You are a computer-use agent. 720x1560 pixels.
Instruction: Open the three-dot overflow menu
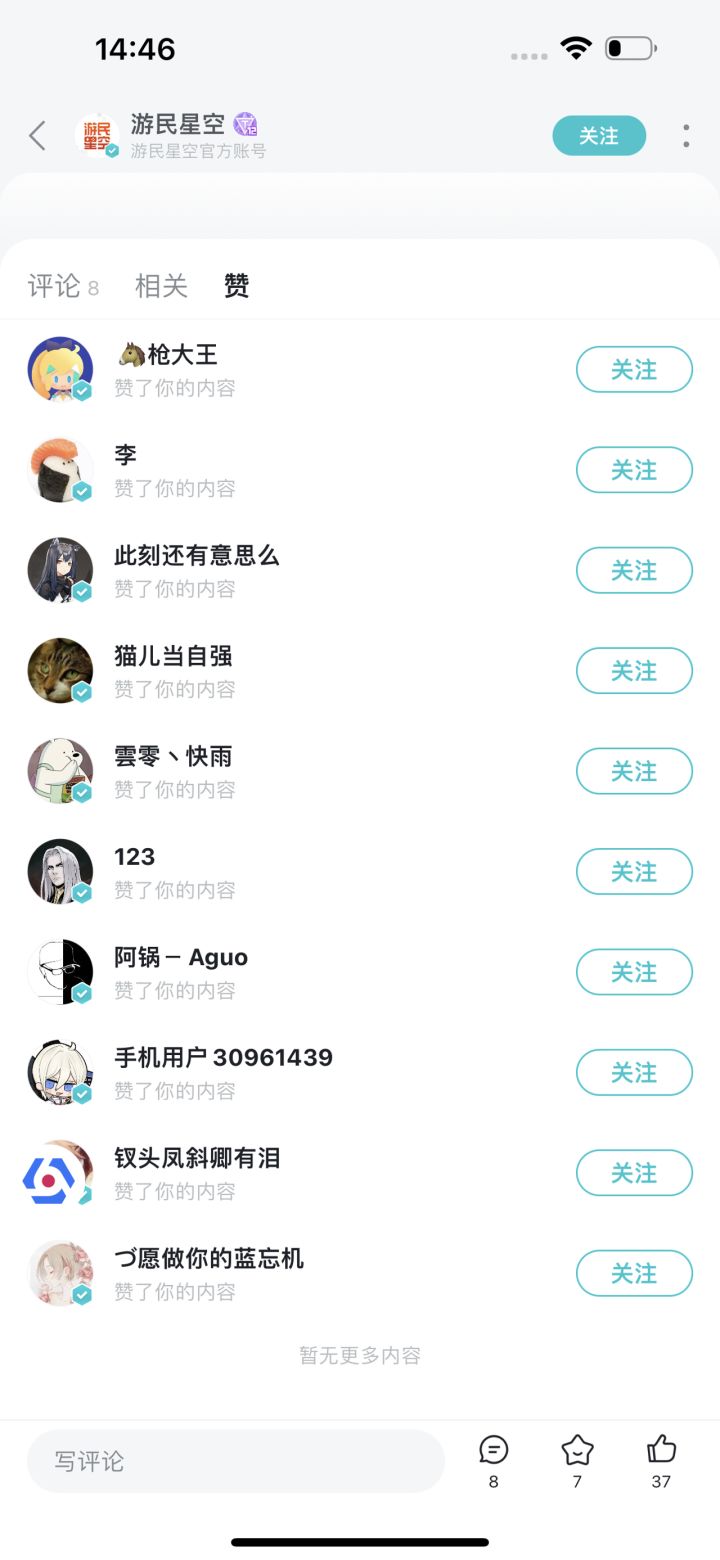pyautogui.click(x=686, y=136)
